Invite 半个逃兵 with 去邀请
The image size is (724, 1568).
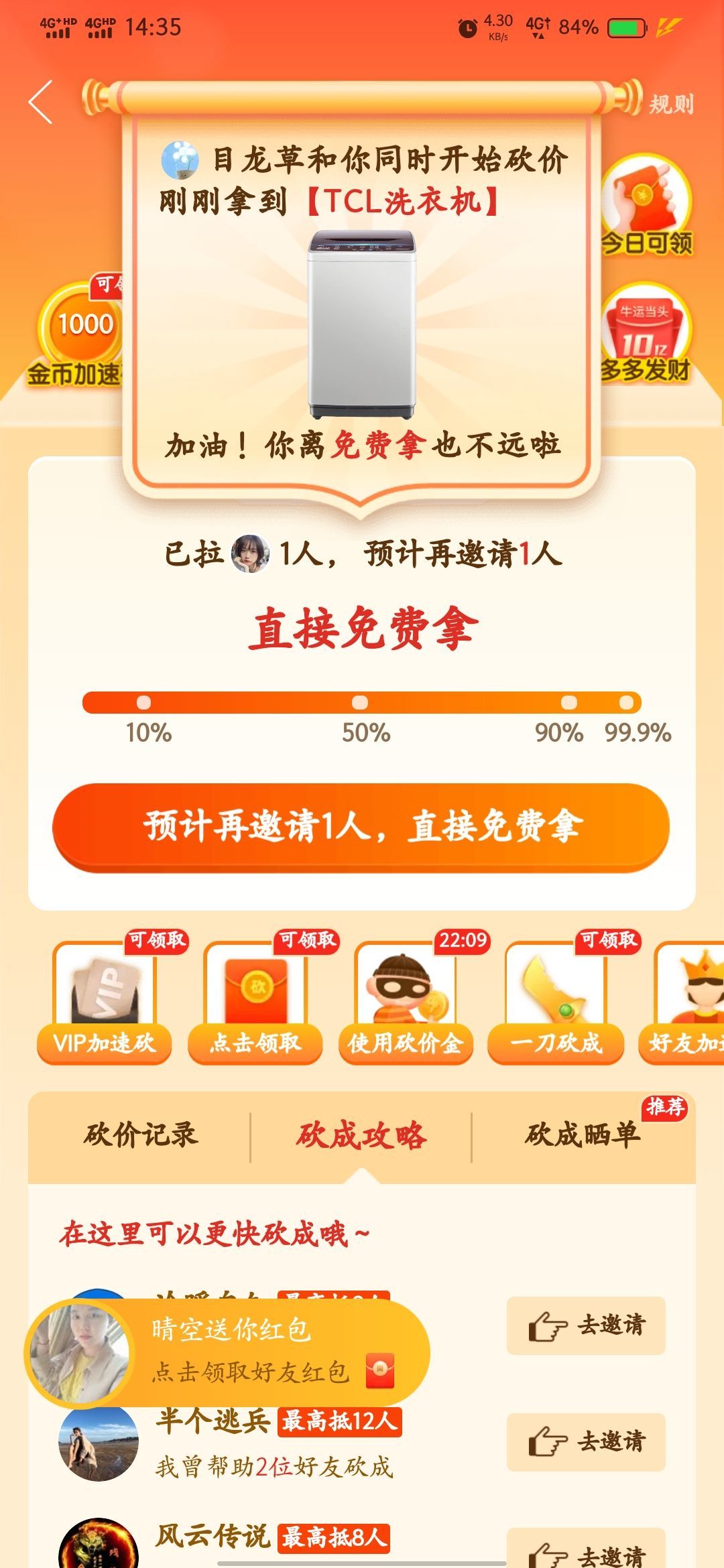(x=586, y=1441)
